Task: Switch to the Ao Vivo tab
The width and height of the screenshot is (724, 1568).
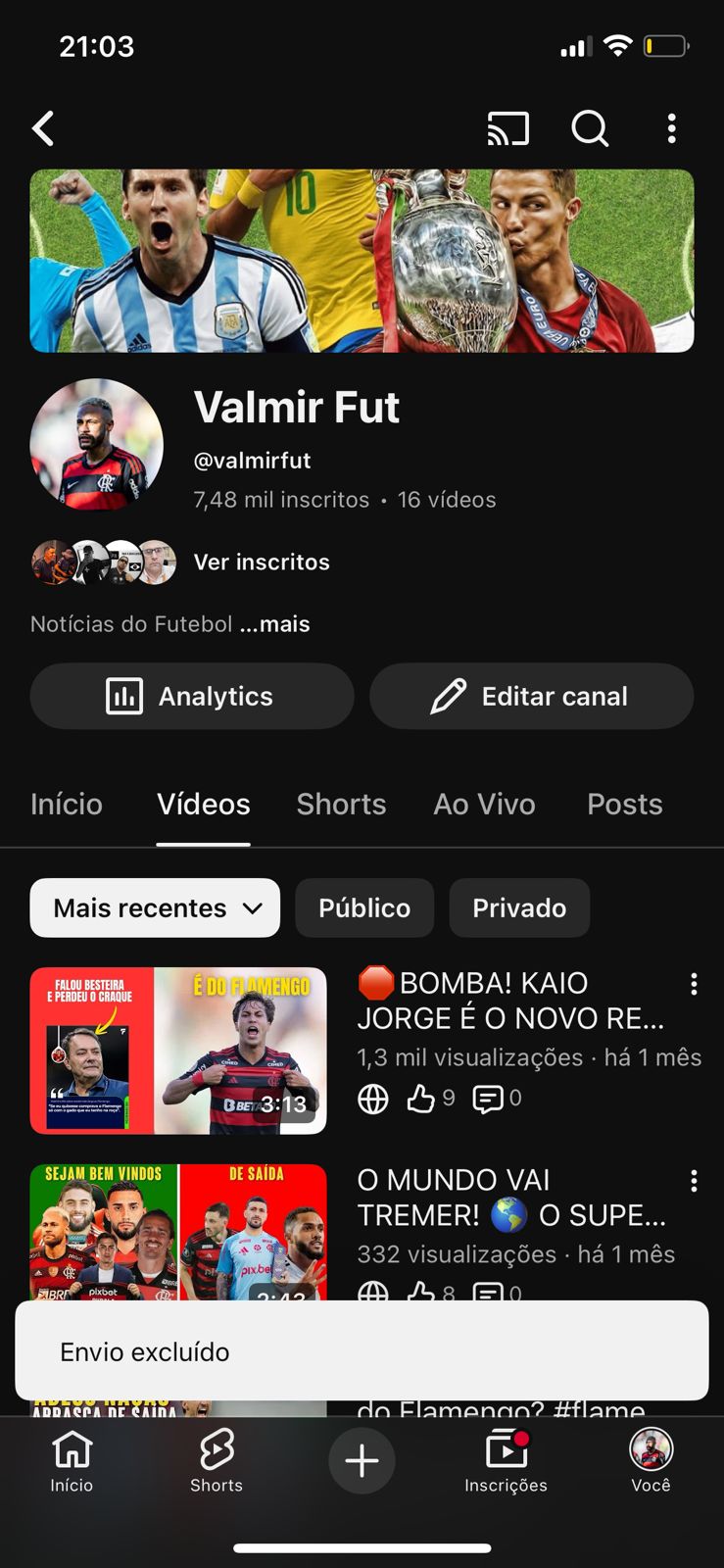Action: pyautogui.click(x=484, y=805)
